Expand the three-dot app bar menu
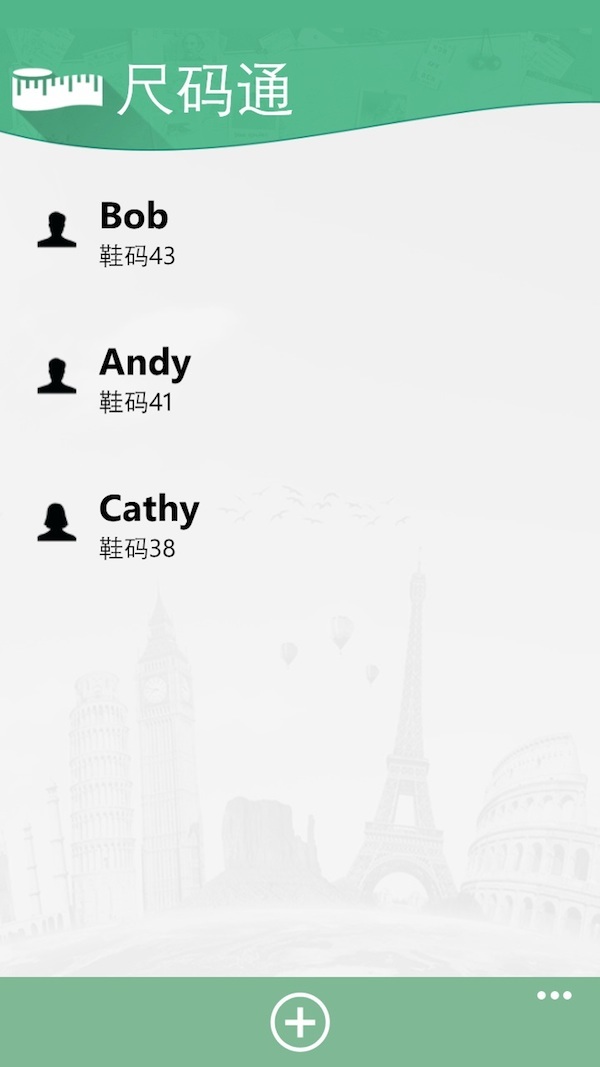 click(x=554, y=995)
